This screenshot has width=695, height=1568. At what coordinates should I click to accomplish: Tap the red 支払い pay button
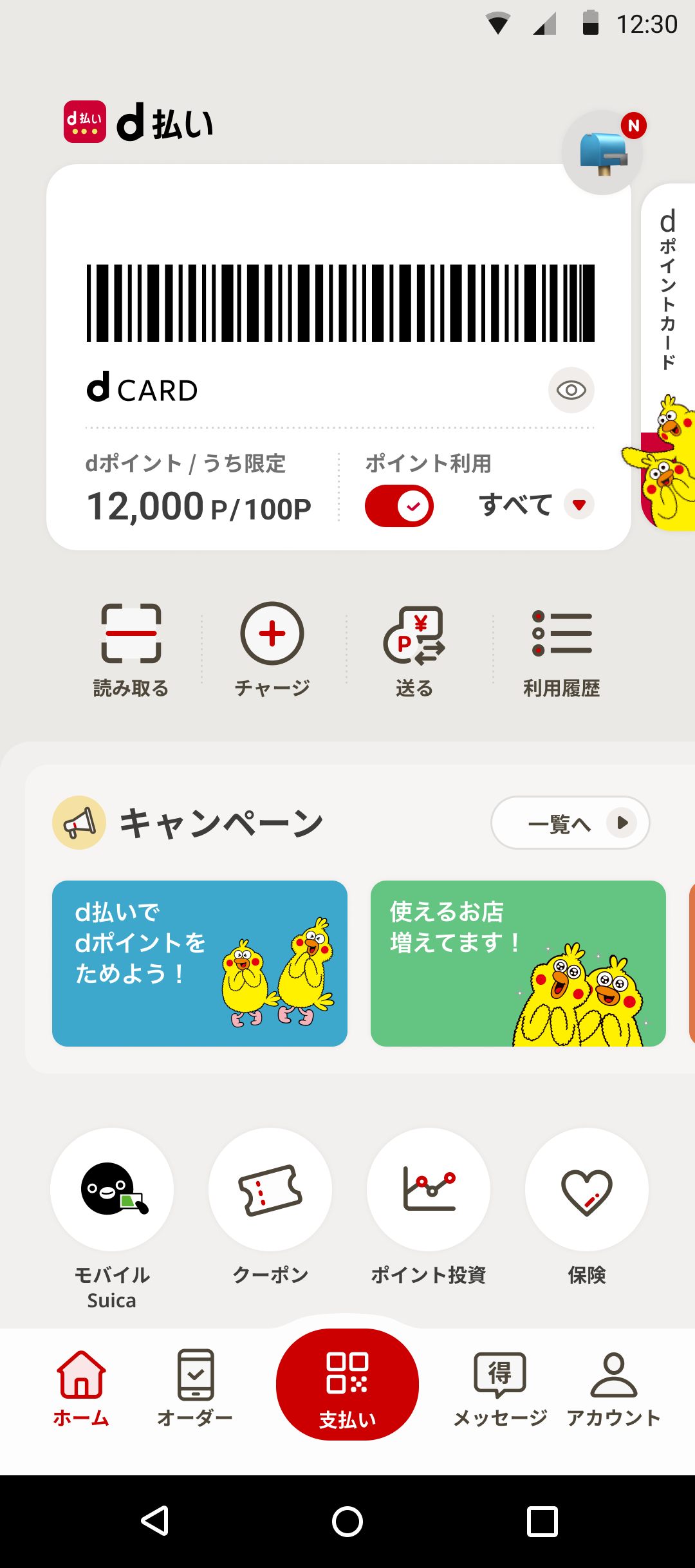pyautogui.click(x=347, y=1385)
